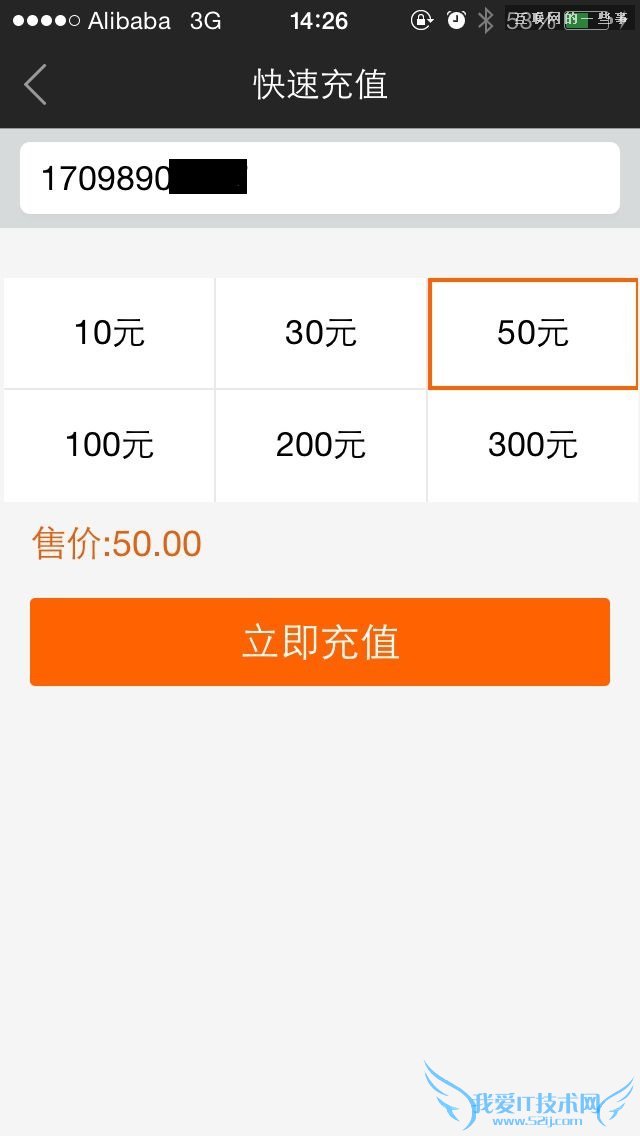Tap the orange 立即充值 button
Image resolution: width=640 pixels, height=1136 pixels.
[320, 642]
